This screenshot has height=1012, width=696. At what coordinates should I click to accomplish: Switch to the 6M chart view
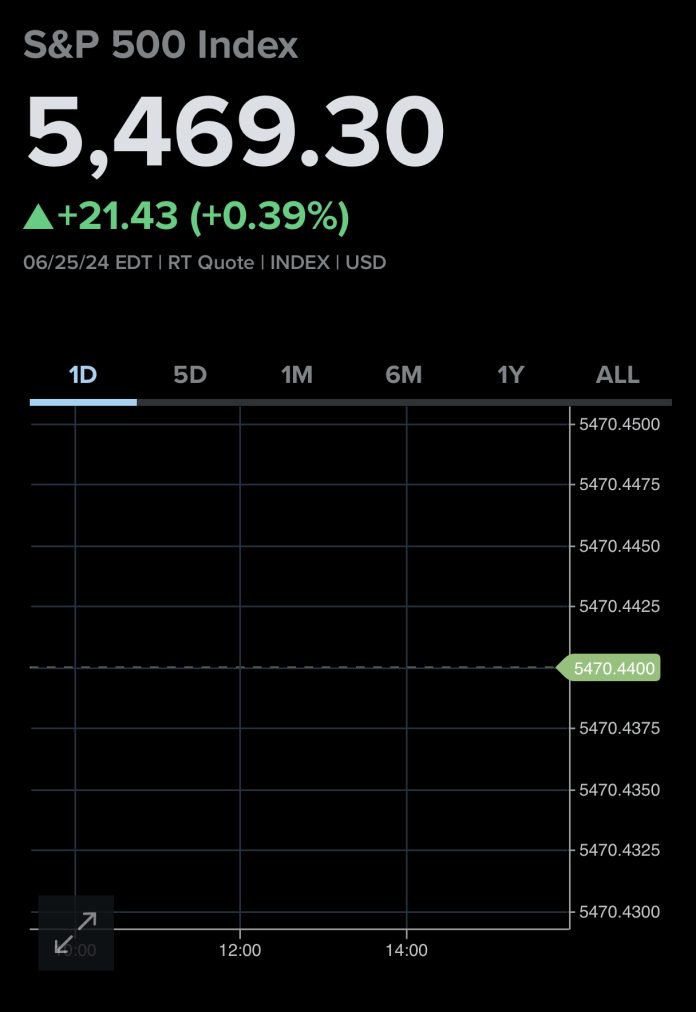point(404,375)
